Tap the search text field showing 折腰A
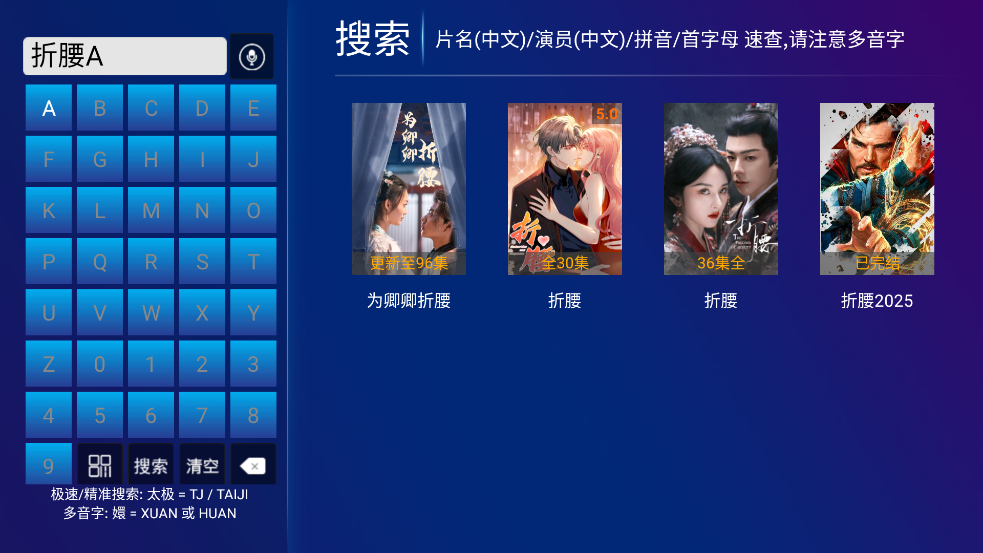 (124, 57)
